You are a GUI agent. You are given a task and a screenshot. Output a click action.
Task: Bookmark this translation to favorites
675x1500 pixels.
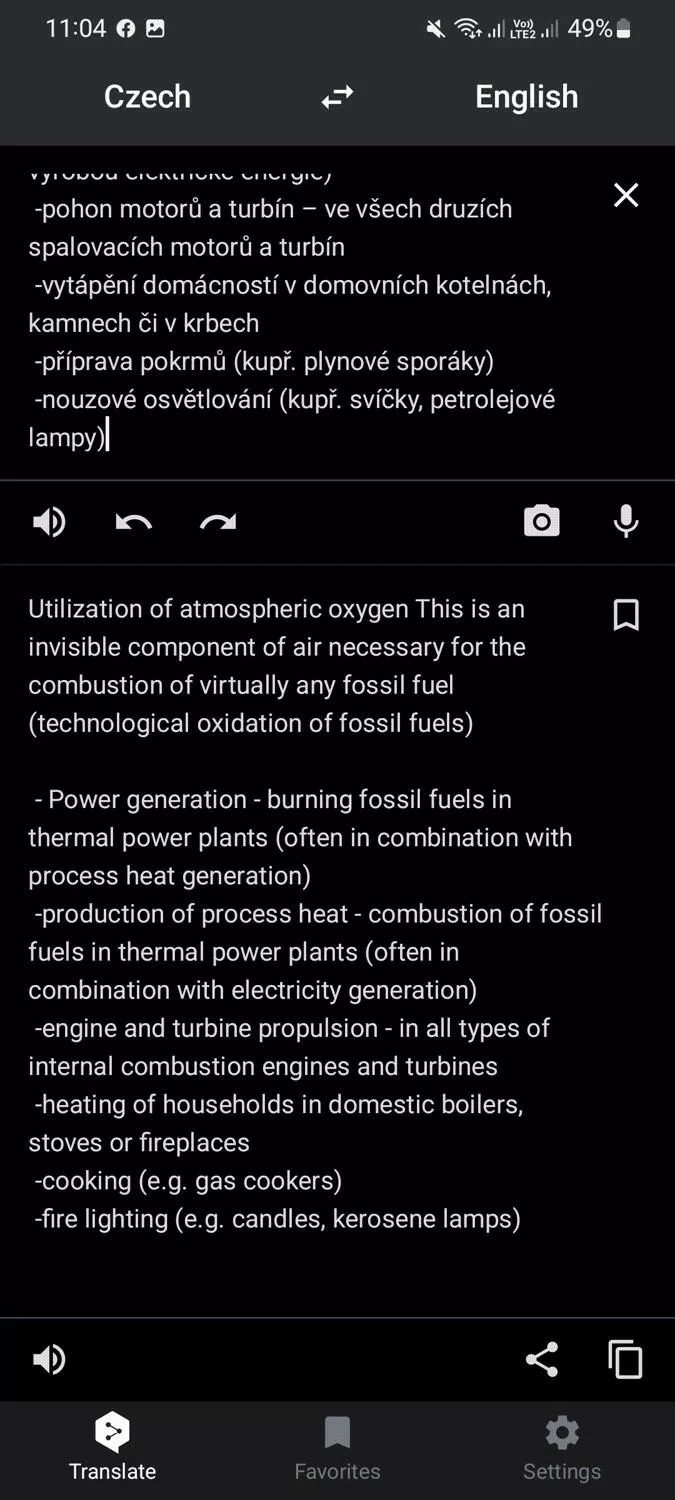(626, 615)
